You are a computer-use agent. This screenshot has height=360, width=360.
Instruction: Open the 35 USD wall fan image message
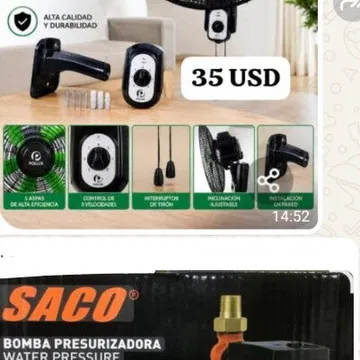click(158, 114)
